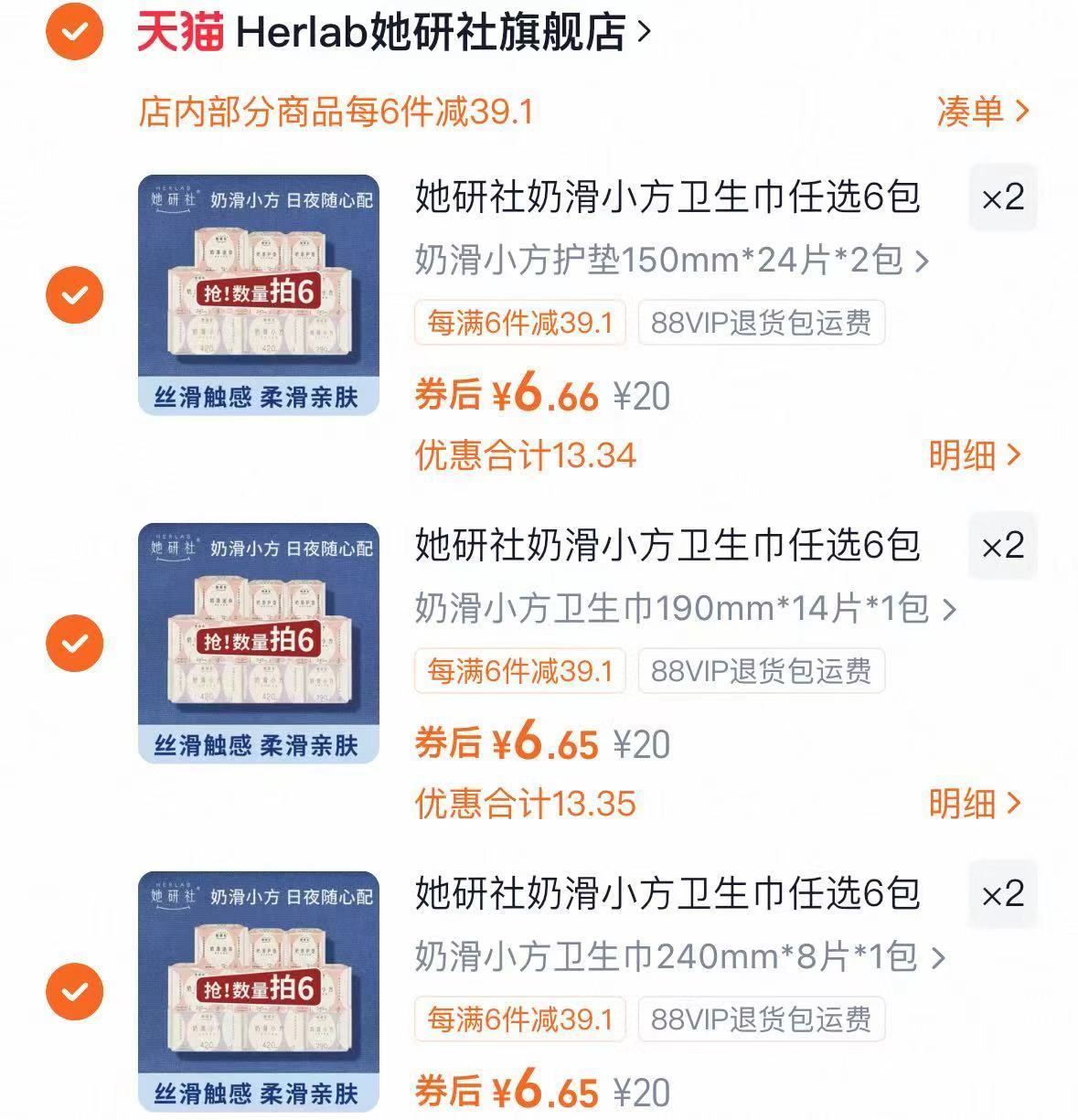Click the store promo 店内部分商品每6件减39.1
The height and width of the screenshot is (1120, 1078).
coord(338,110)
